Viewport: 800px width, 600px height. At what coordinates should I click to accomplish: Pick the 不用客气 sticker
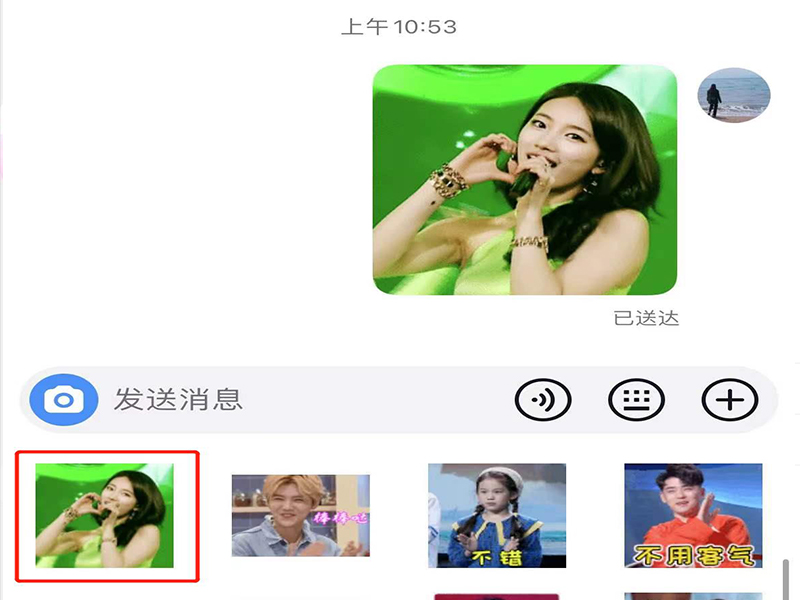coord(693,515)
